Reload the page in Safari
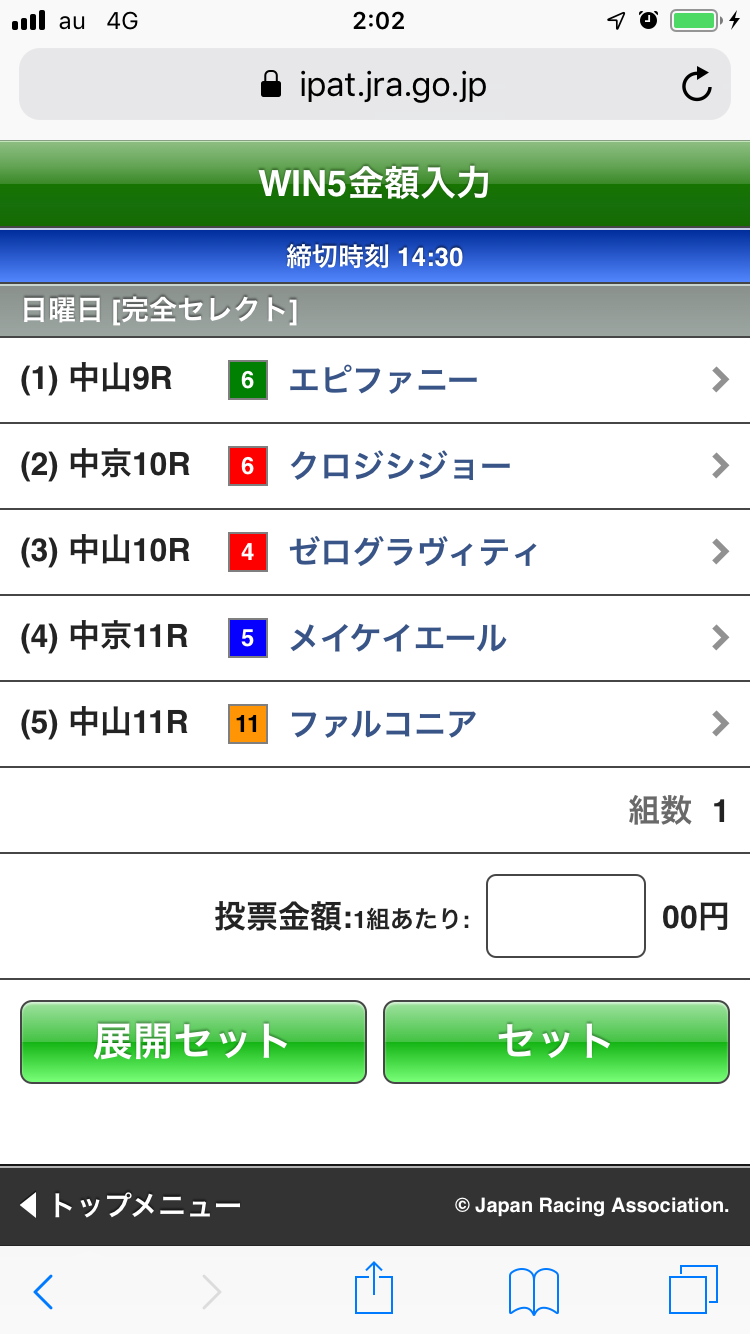 tap(696, 85)
